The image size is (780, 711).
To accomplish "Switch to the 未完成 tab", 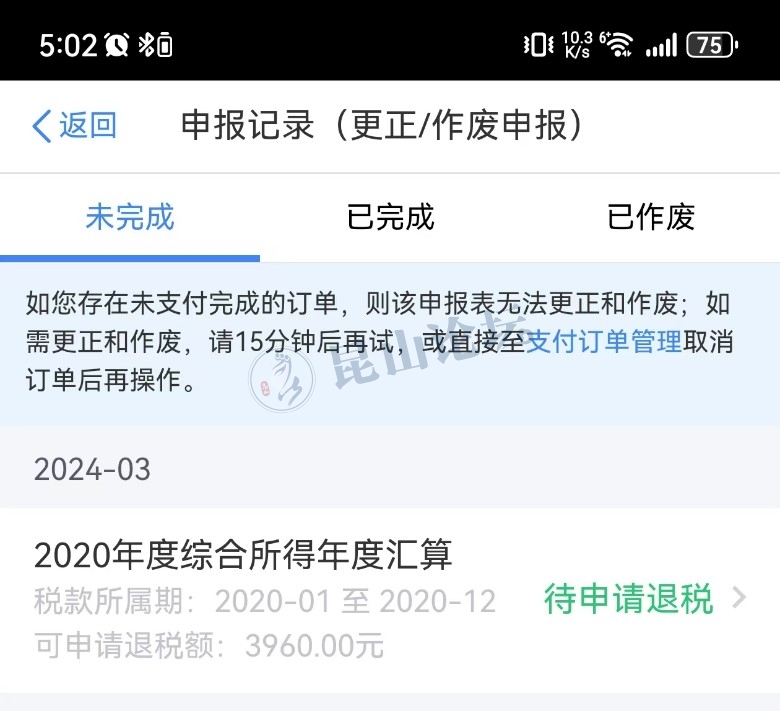I will (x=130, y=217).
